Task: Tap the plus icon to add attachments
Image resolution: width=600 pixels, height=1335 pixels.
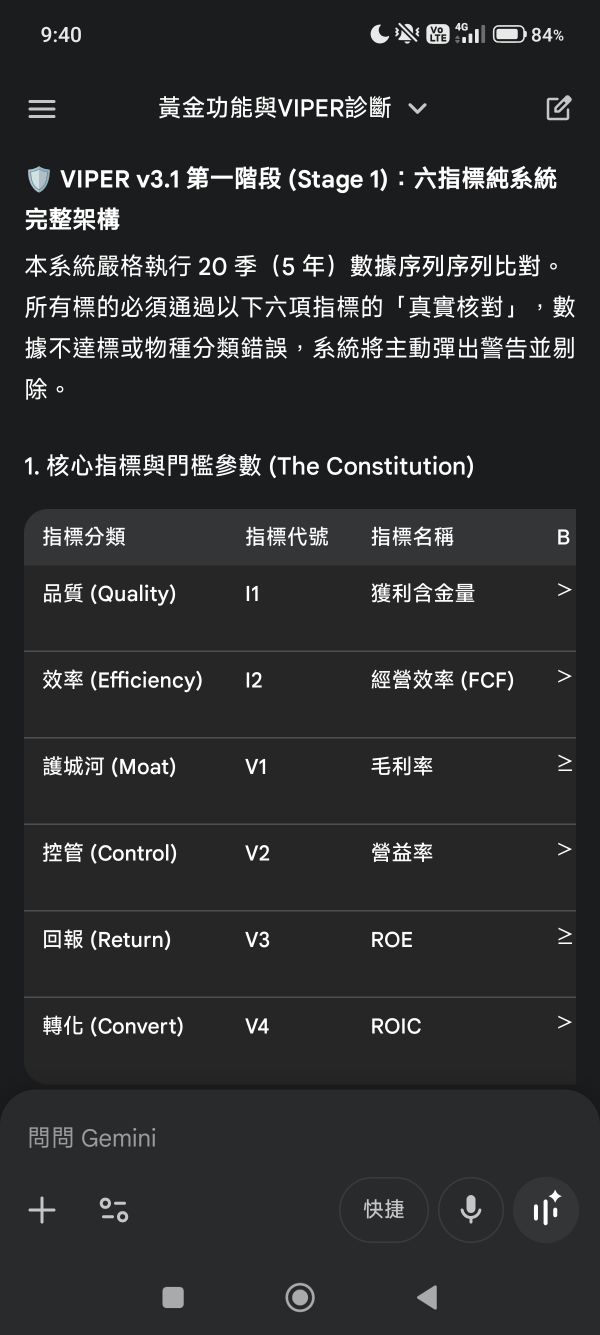Action: (42, 1210)
